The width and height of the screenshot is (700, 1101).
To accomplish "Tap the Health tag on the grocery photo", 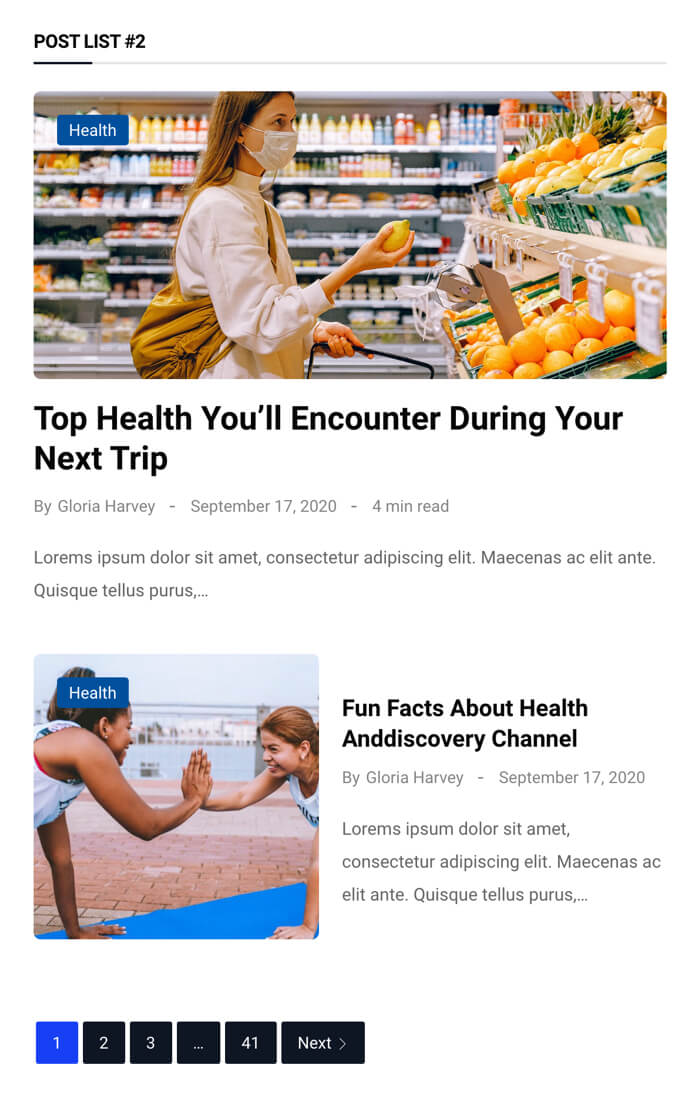I will 92,130.
